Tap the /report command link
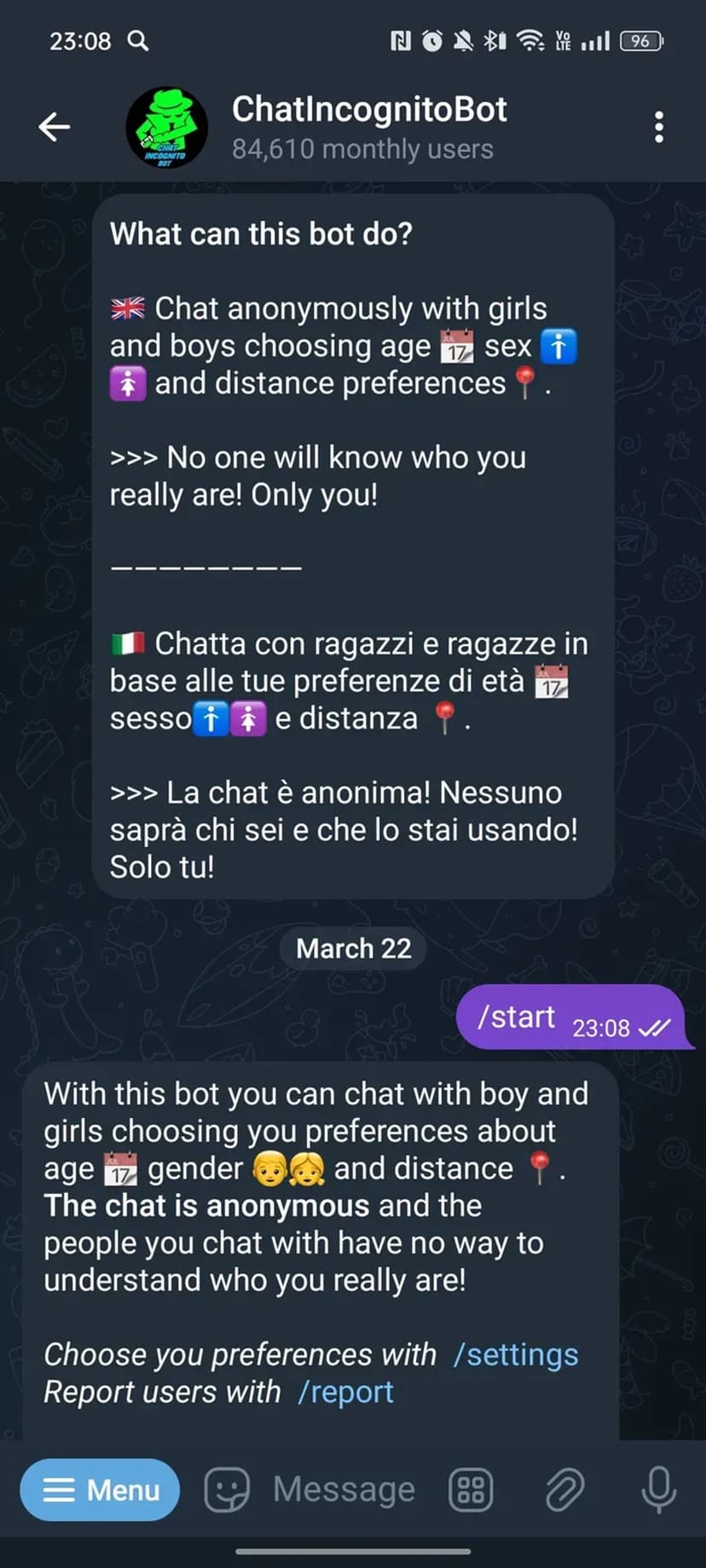The image size is (706, 1568). click(345, 1392)
